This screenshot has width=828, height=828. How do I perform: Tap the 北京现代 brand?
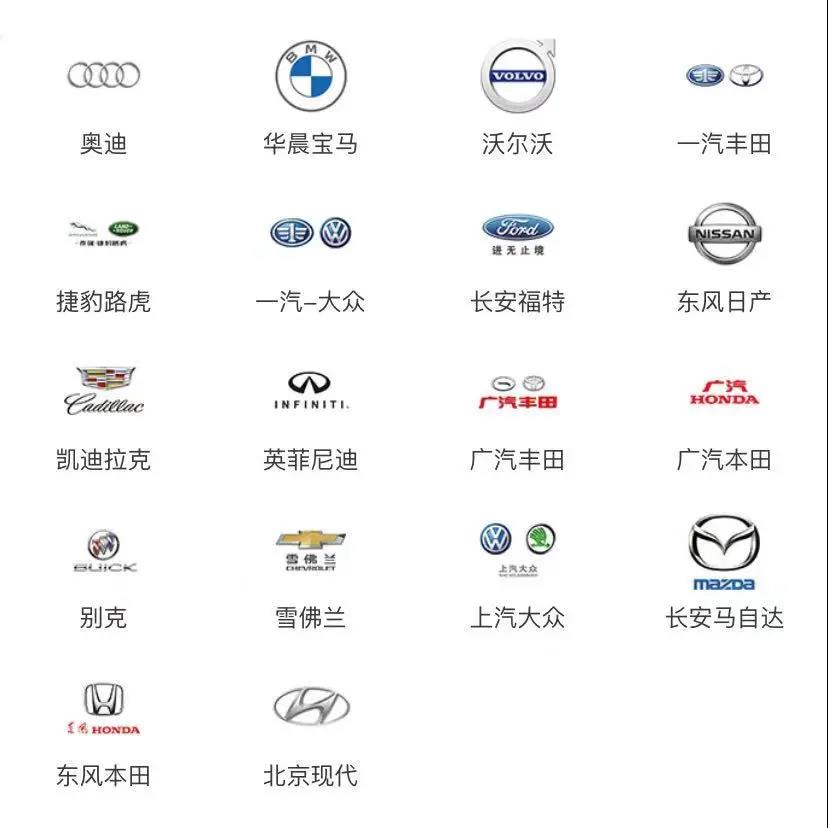[310, 708]
